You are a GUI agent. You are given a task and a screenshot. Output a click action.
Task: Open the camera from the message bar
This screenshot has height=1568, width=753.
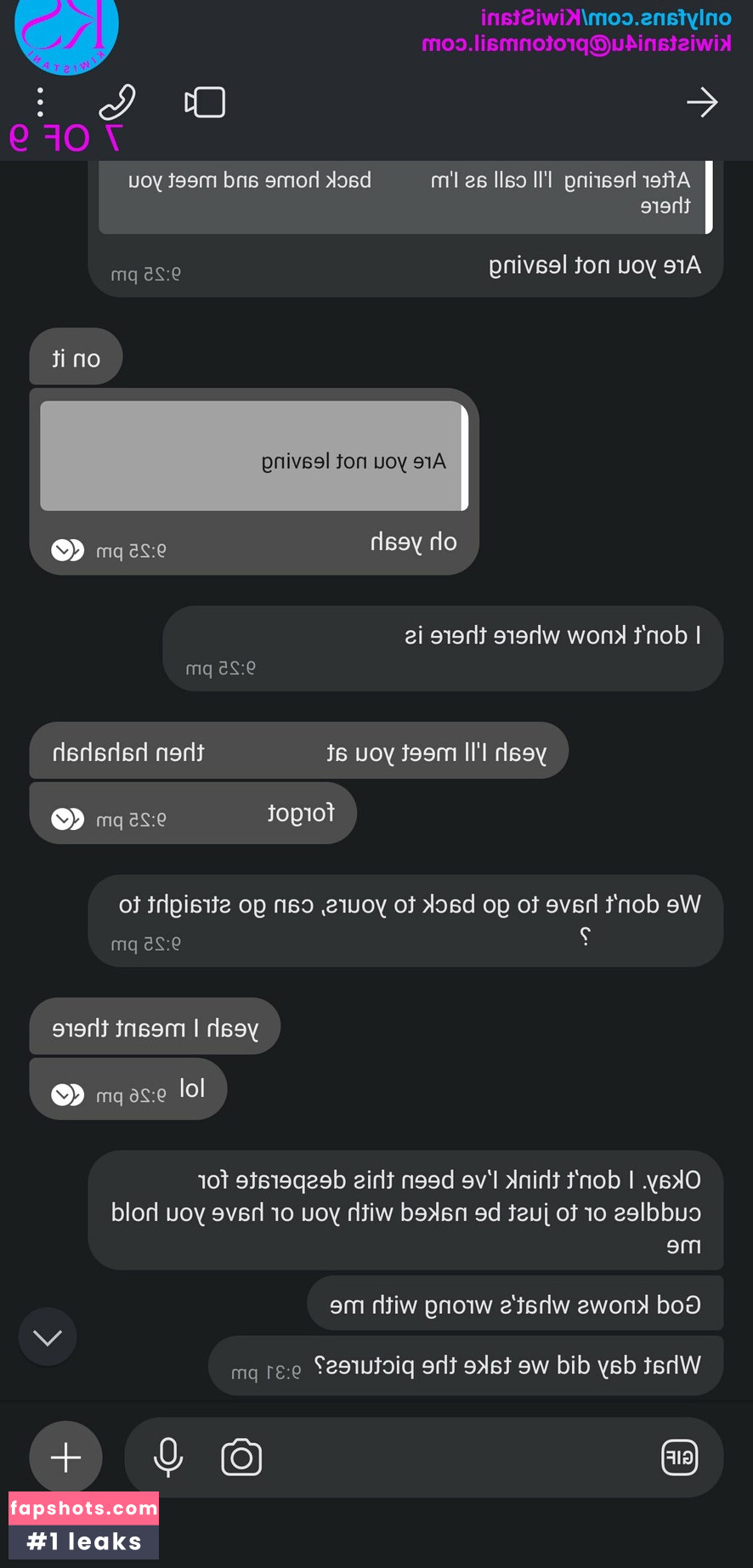pos(241,1457)
